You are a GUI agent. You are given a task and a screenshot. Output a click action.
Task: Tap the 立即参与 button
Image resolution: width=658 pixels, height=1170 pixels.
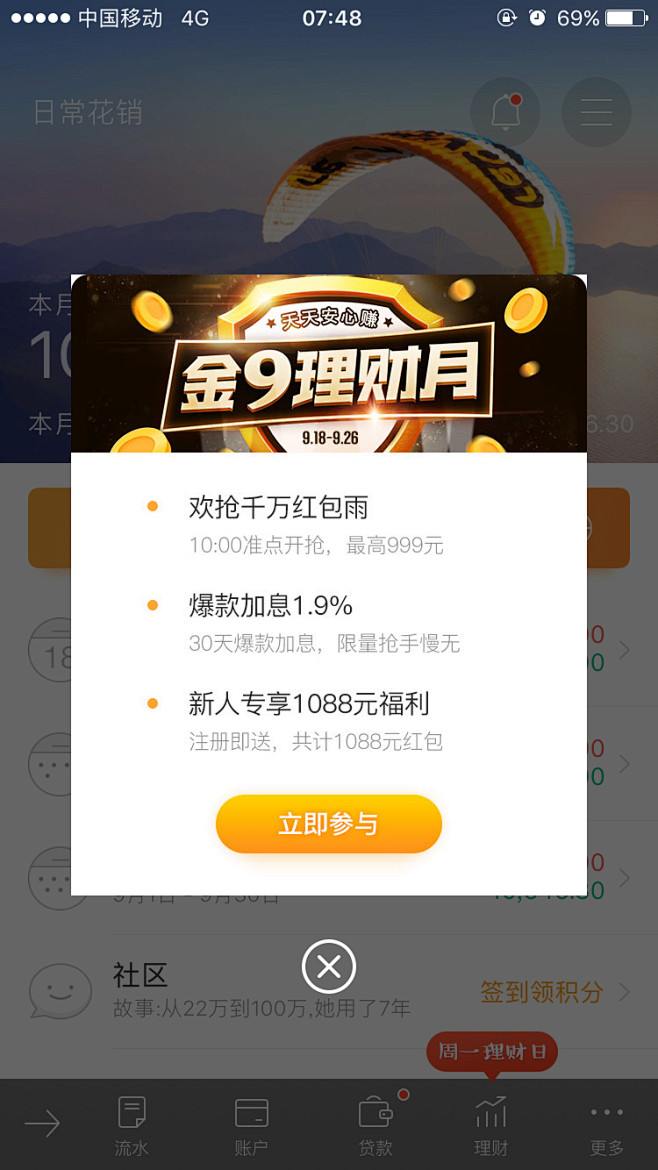[x=328, y=824]
